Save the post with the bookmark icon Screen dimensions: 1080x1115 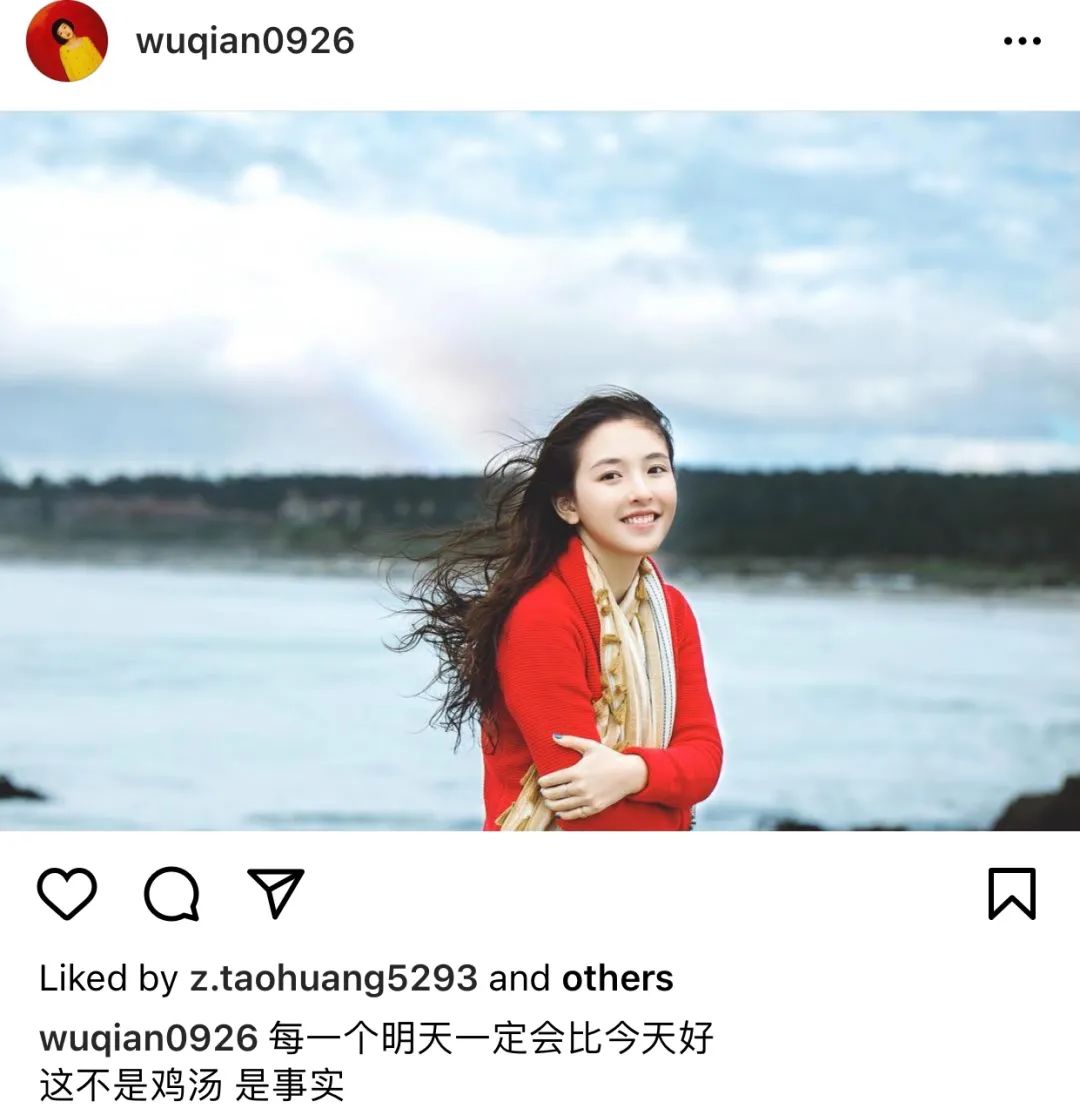(1011, 893)
